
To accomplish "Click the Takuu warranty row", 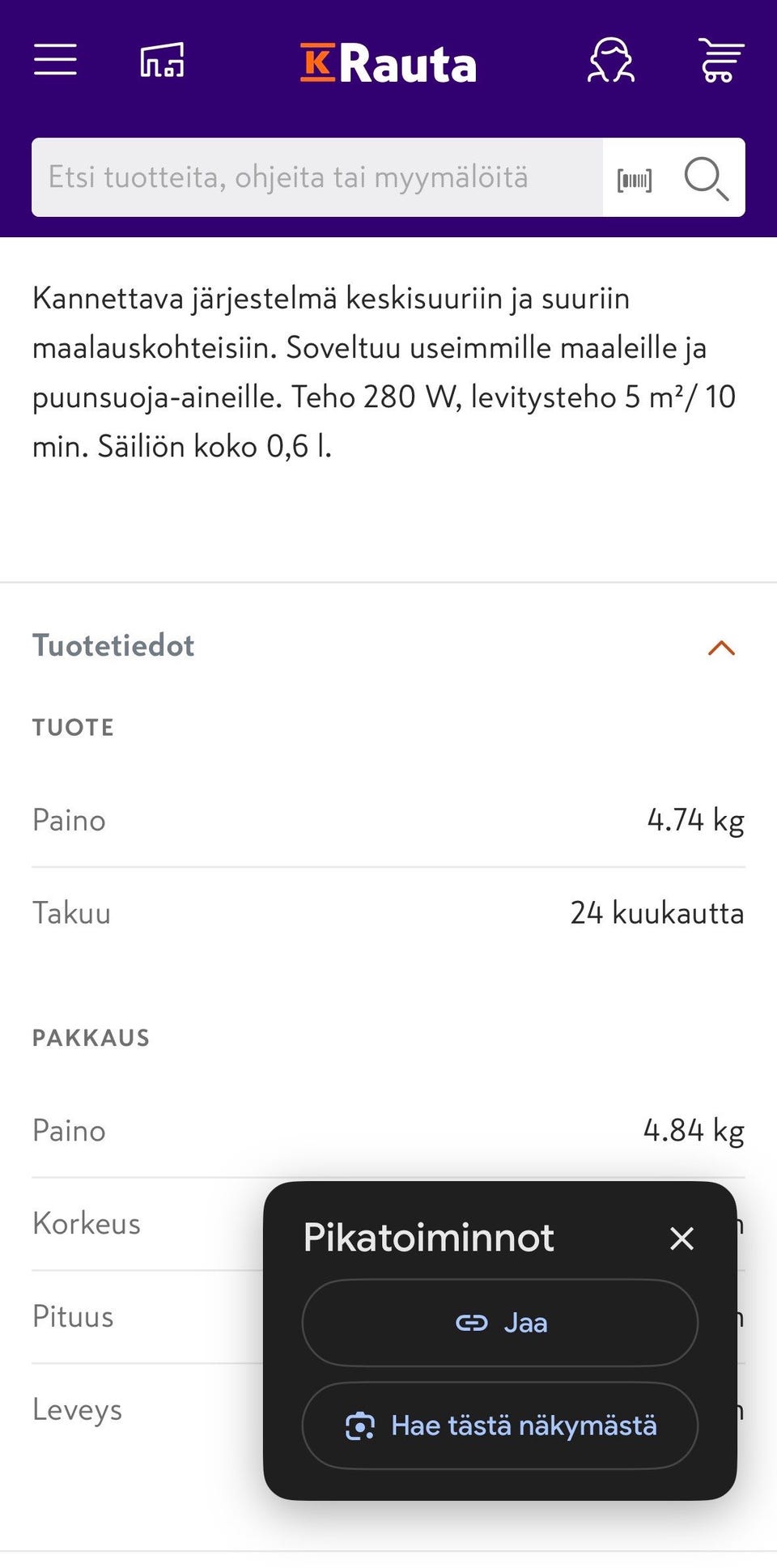I will (x=388, y=913).
